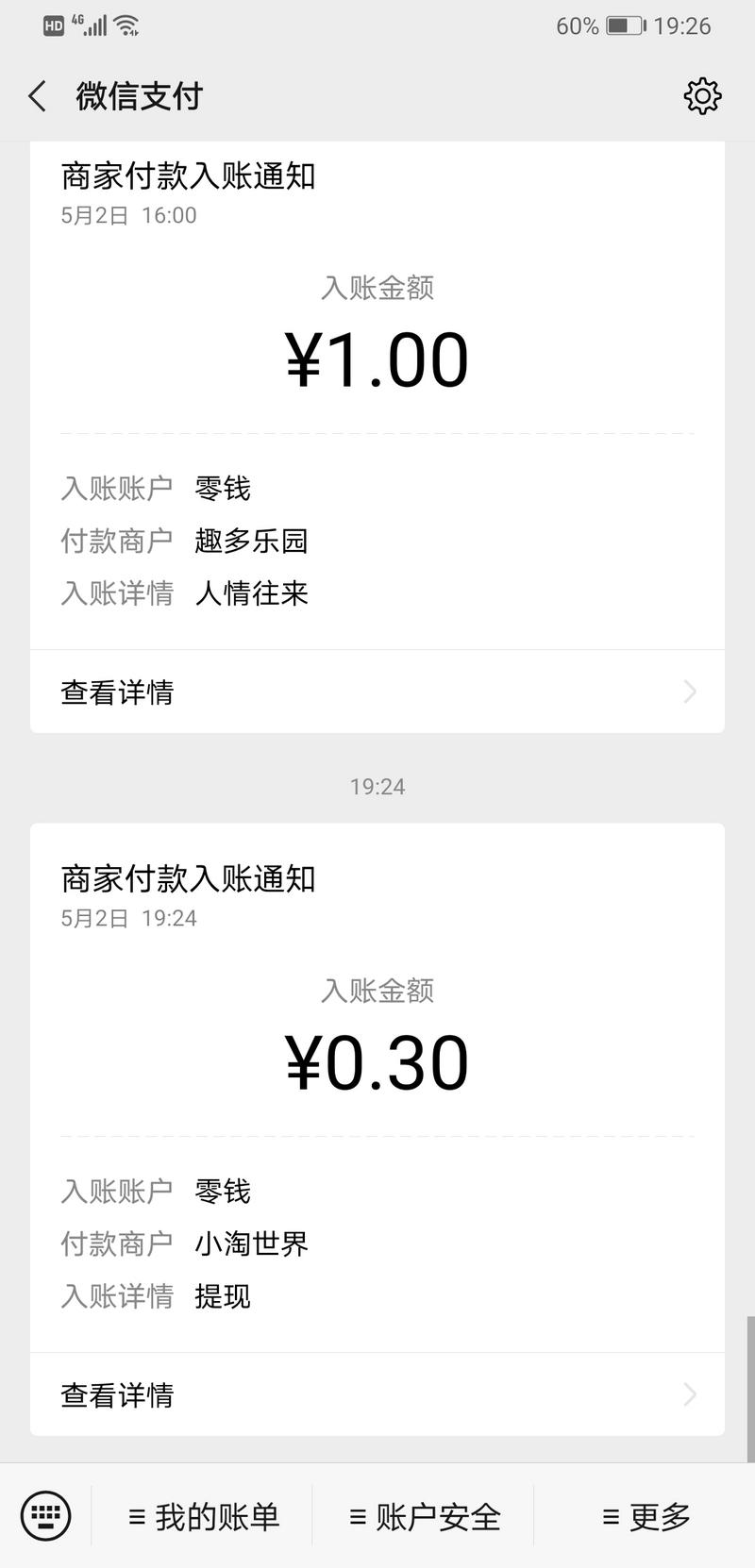Tap the back arrow to exit 微信支付
Image resolution: width=755 pixels, height=1568 pixels.
pyautogui.click(x=36, y=95)
